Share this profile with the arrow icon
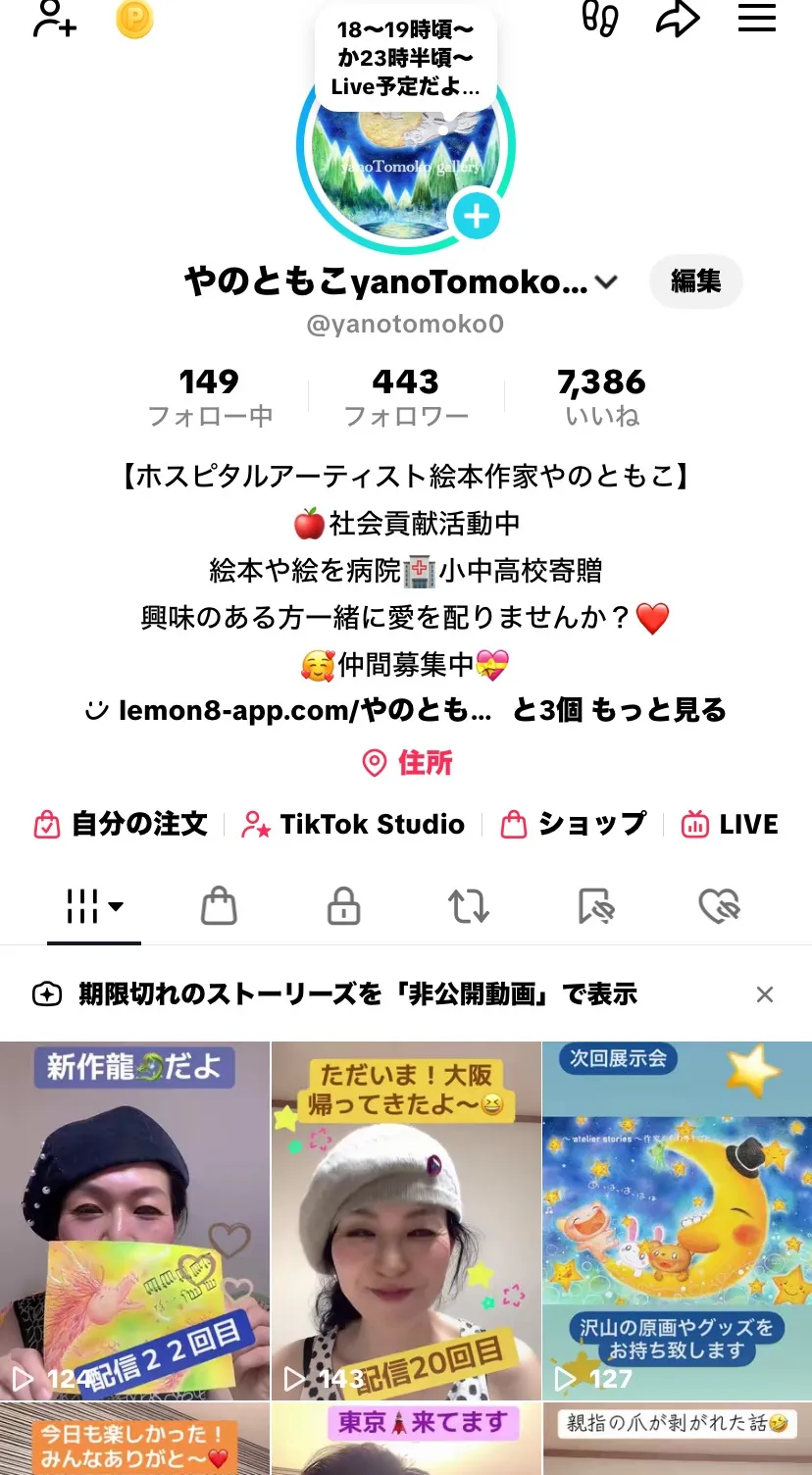Viewport: 812px width, 1475px height. click(x=678, y=19)
